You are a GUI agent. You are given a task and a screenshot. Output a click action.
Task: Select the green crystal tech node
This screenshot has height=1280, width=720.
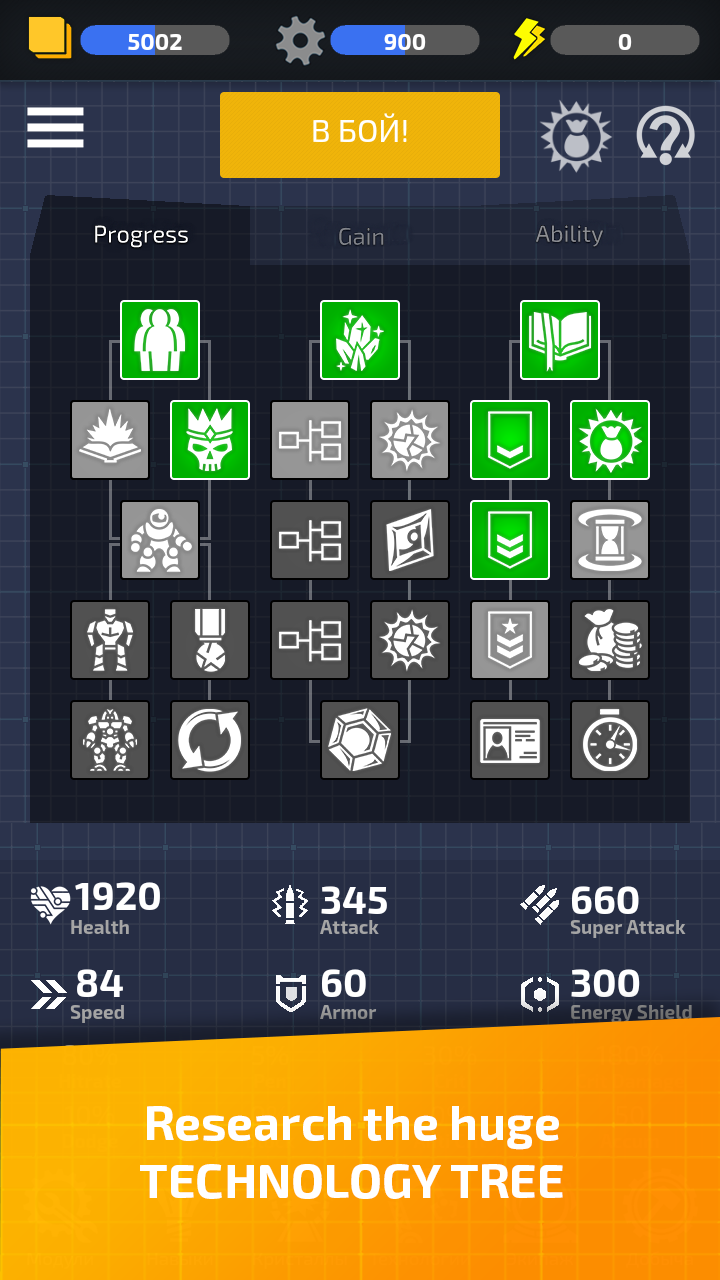point(360,340)
